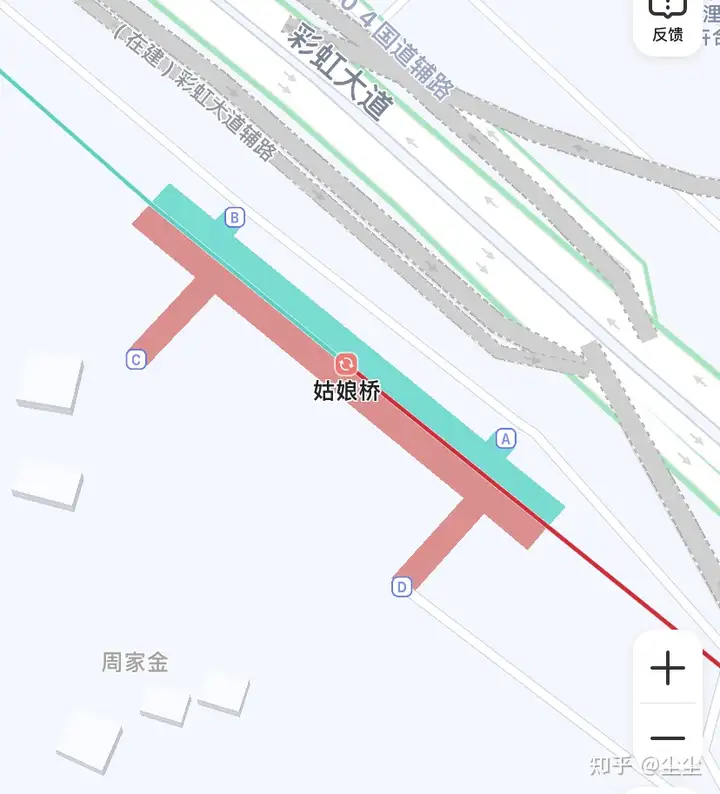Image resolution: width=720 pixels, height=794 pixels.
Task: Open the 反馈 feedback button
Action: [667, 22]
